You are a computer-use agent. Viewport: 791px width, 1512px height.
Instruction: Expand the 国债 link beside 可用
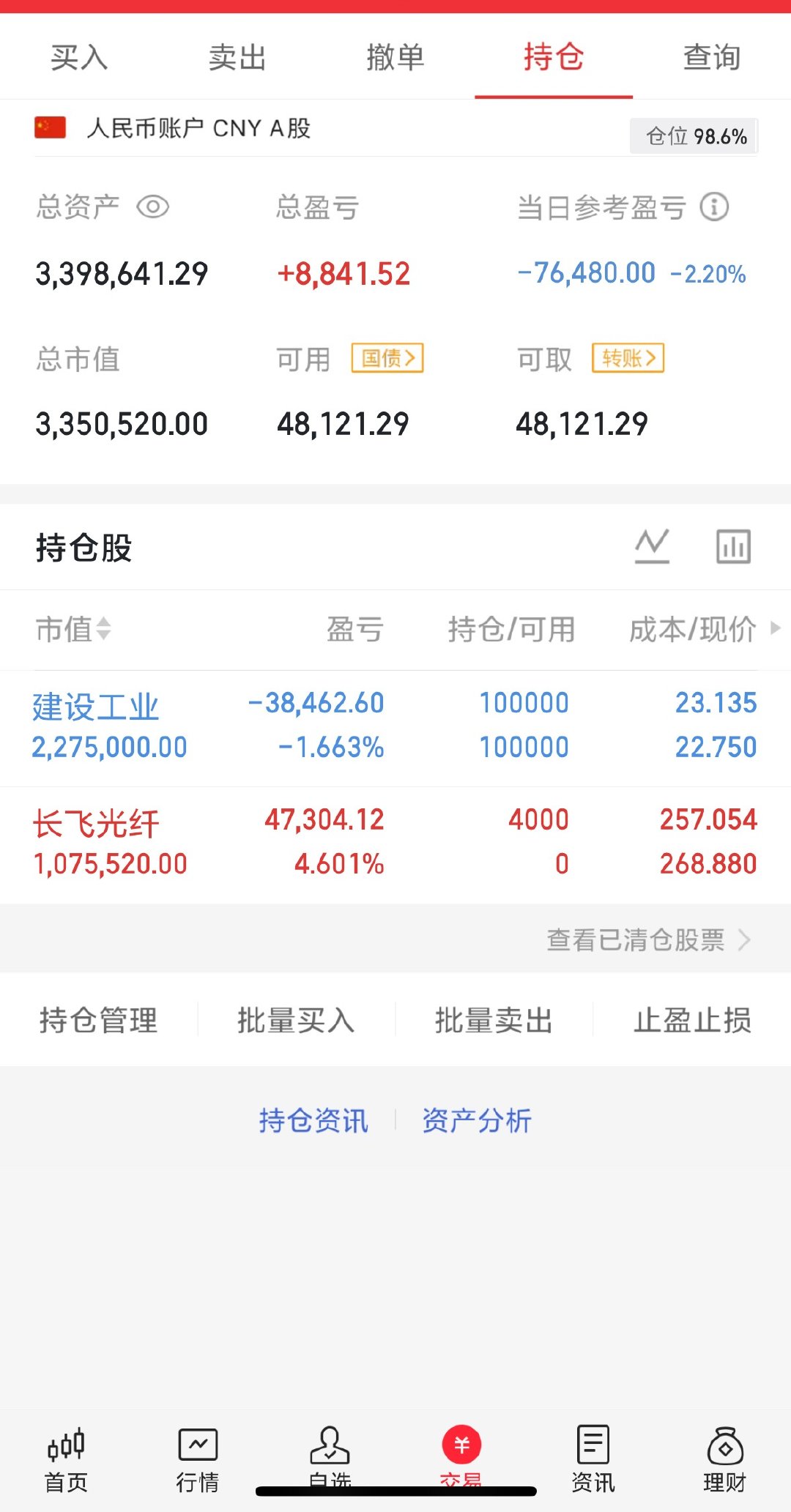pyautogui.click(x=387, y=358)
